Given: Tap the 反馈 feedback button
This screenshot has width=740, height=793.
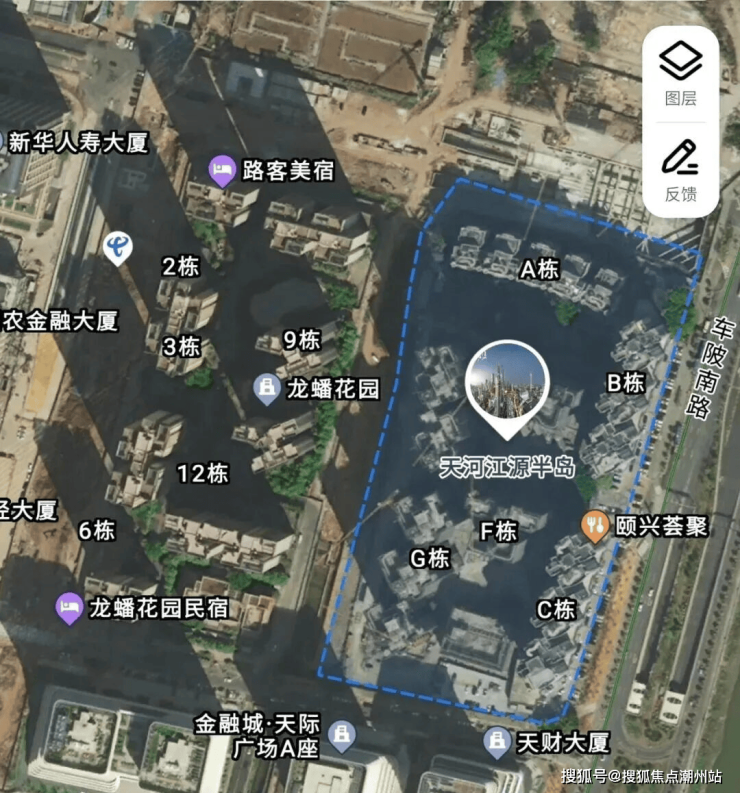Looking at the screenshot, I should [680, 169].
